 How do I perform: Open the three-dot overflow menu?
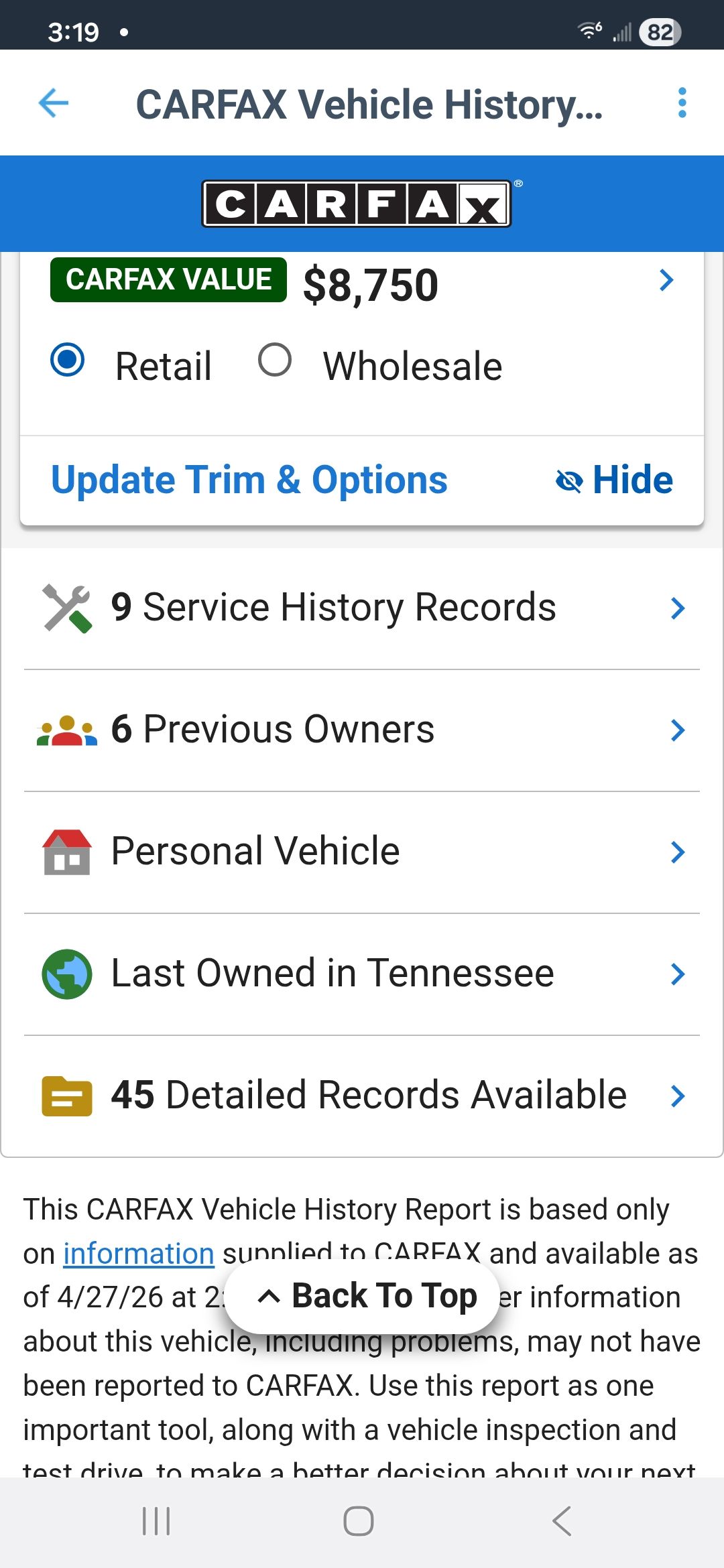(682, 103)
